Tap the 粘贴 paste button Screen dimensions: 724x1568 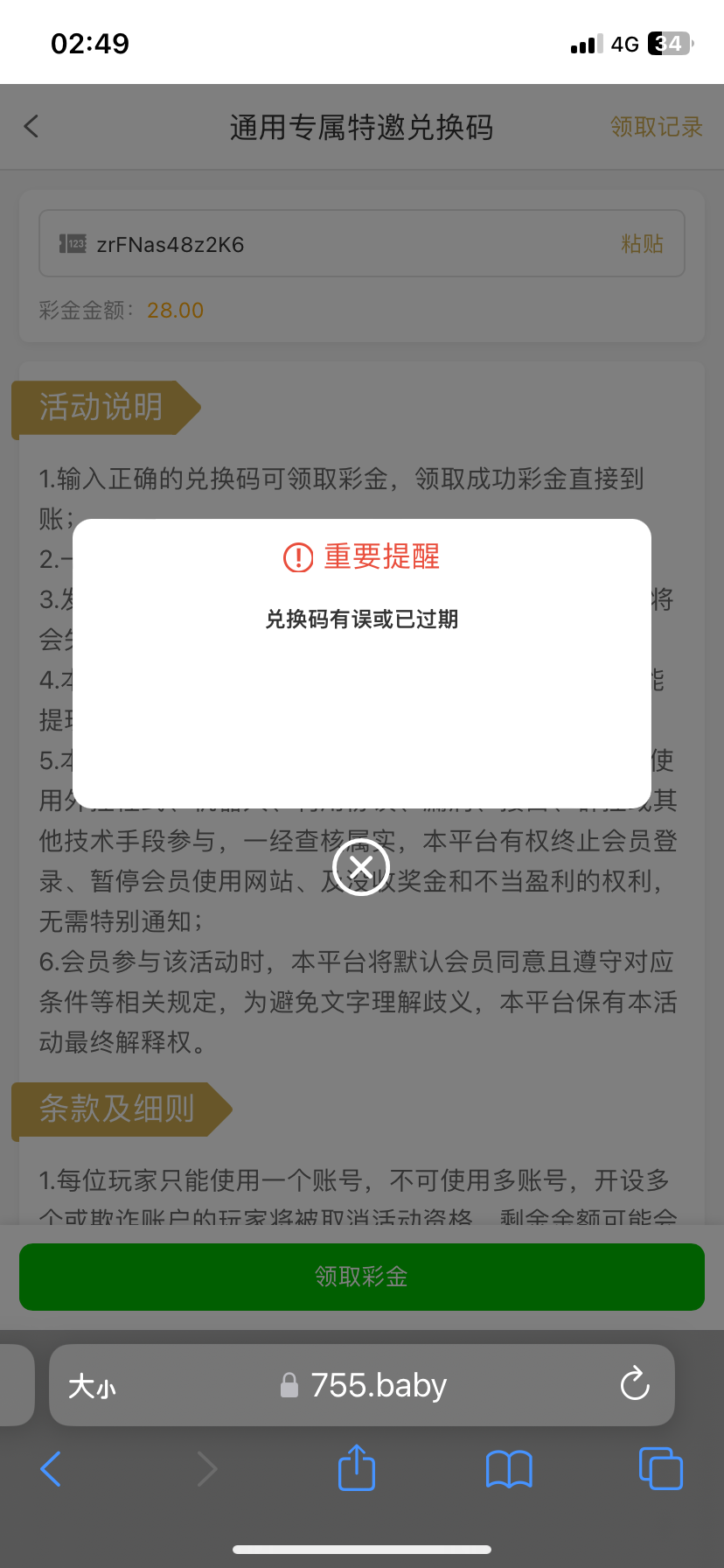coord(642,244)
